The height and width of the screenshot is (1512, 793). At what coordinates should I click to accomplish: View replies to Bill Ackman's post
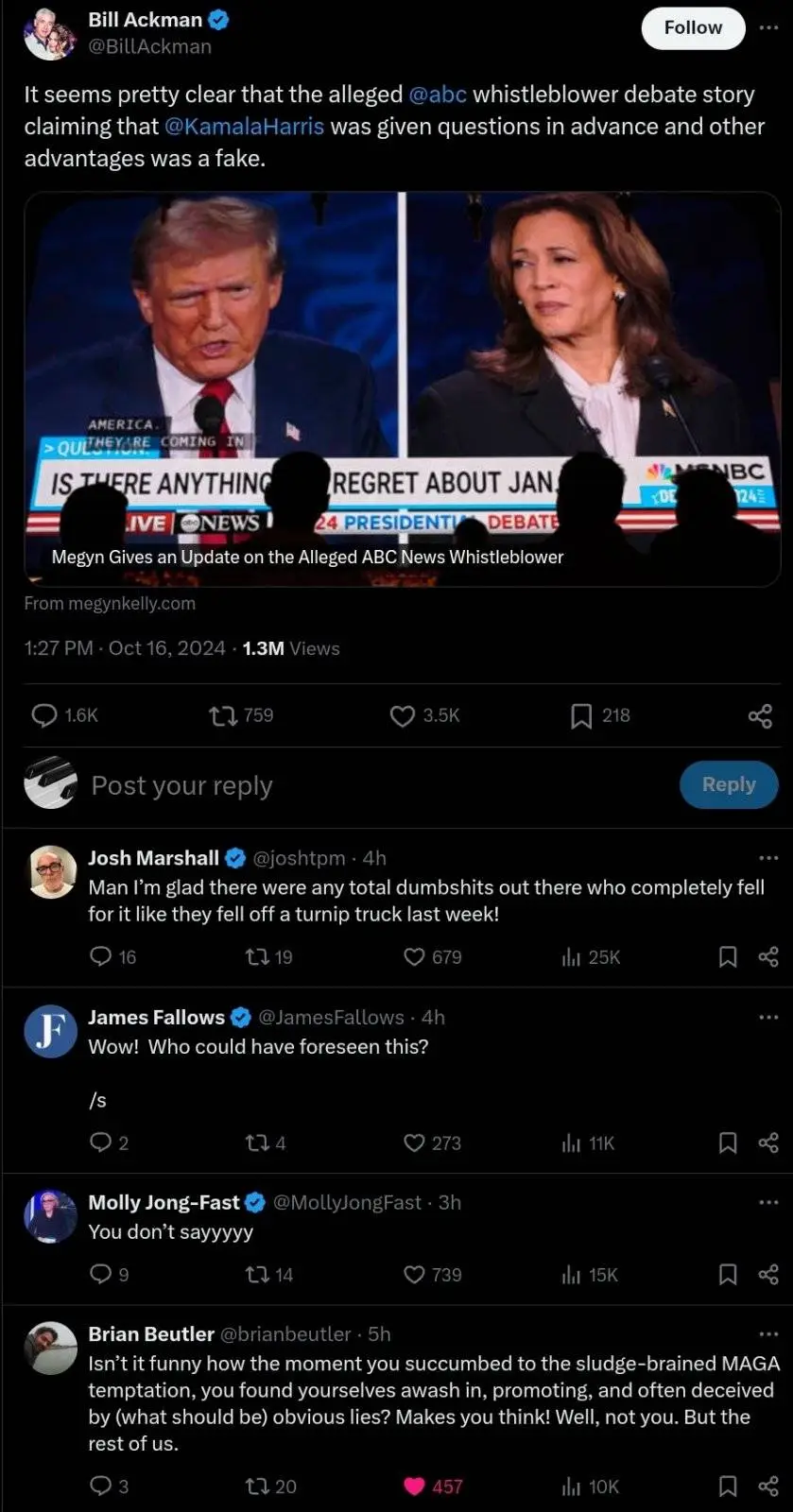[x=44, y=715]
